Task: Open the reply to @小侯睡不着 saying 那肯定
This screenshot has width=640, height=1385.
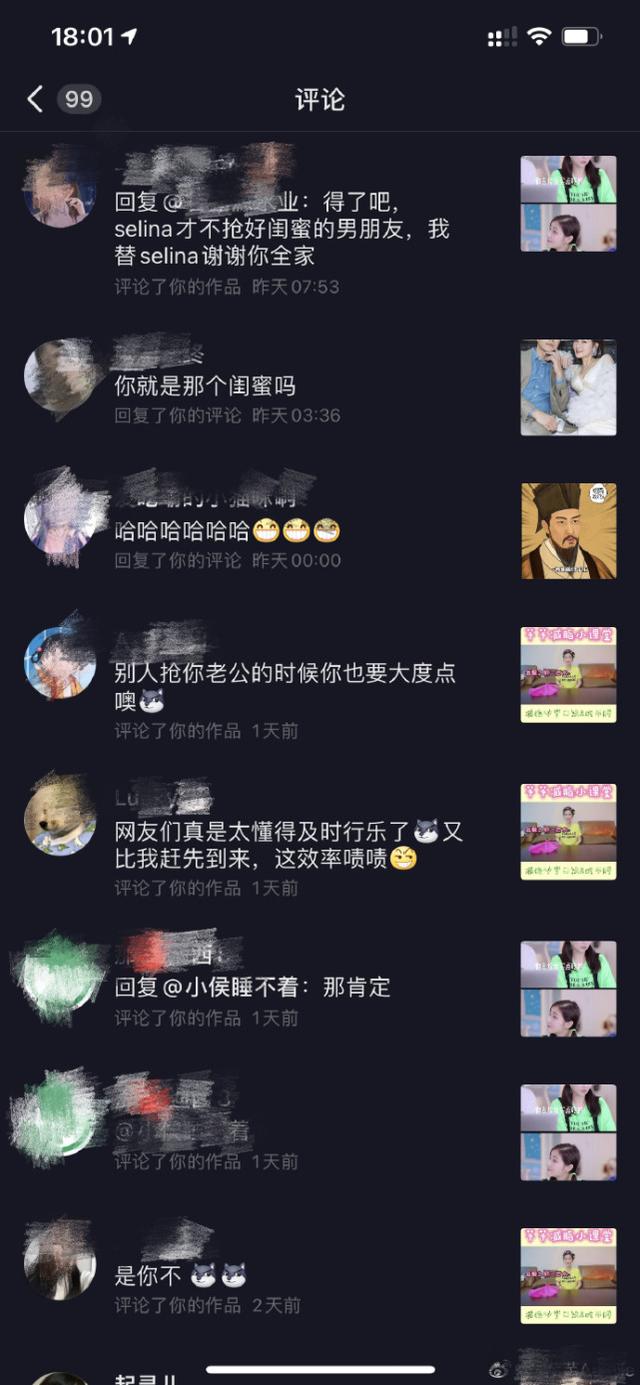Action: point(252,988)
